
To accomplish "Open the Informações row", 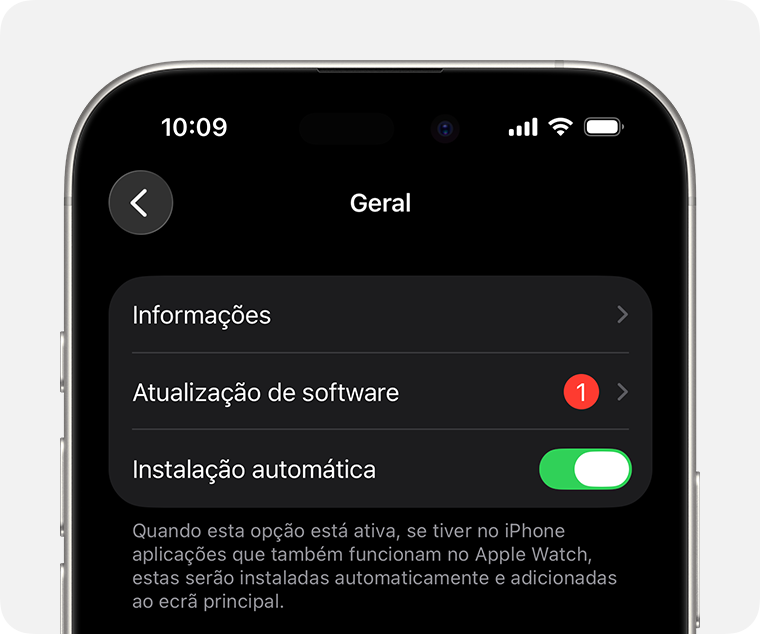I will pos(380,315).
